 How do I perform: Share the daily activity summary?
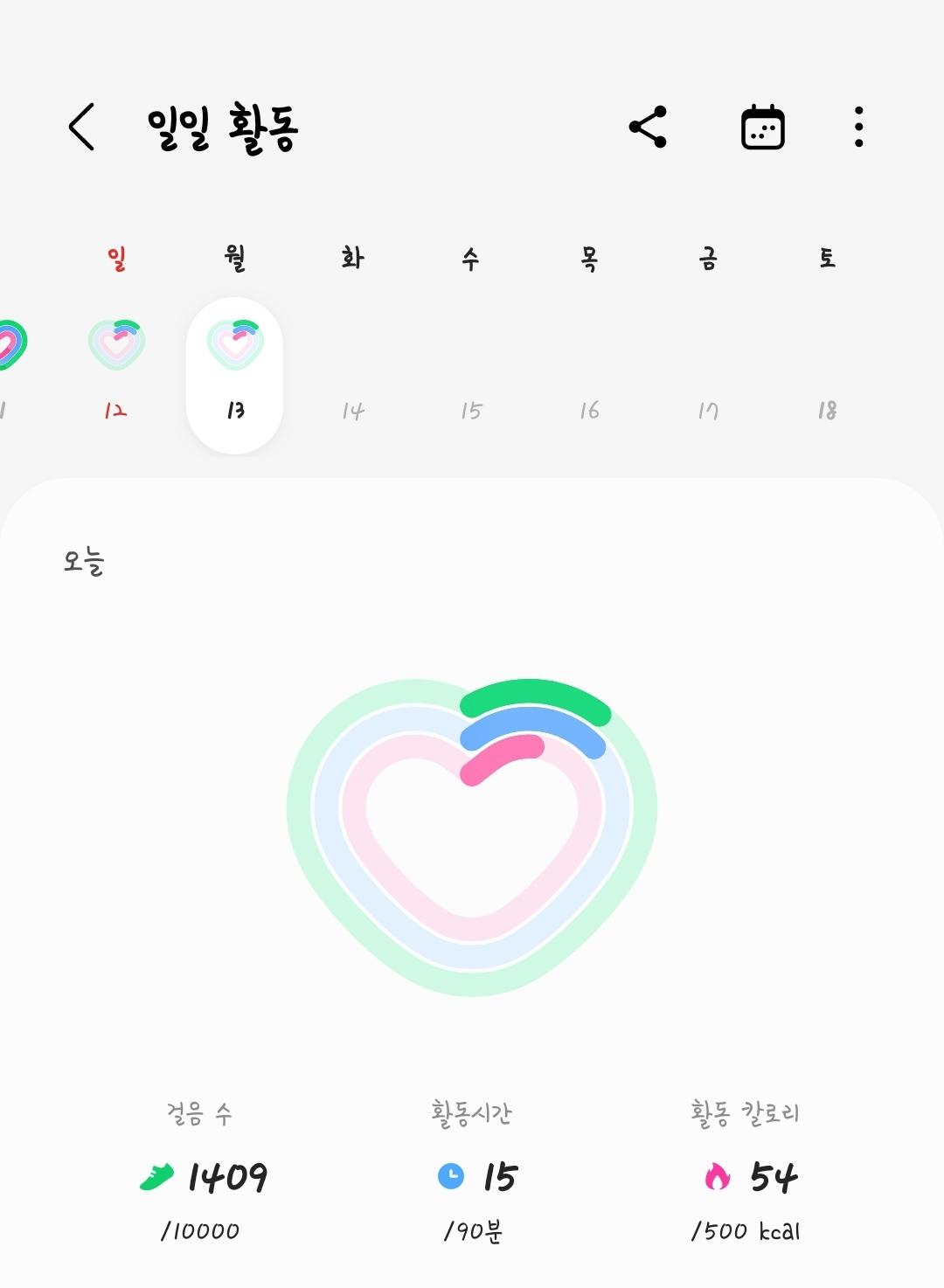tap(648, 128)
